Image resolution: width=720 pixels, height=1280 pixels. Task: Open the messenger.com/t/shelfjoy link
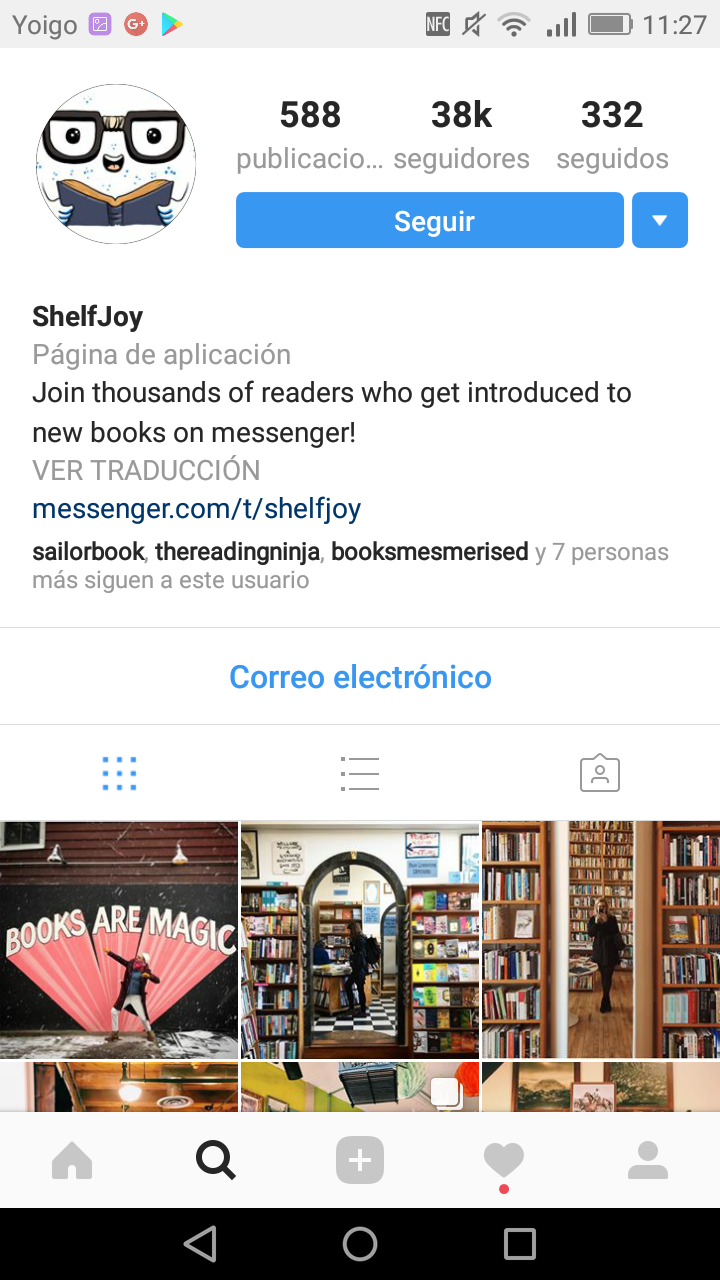[196, 509]
